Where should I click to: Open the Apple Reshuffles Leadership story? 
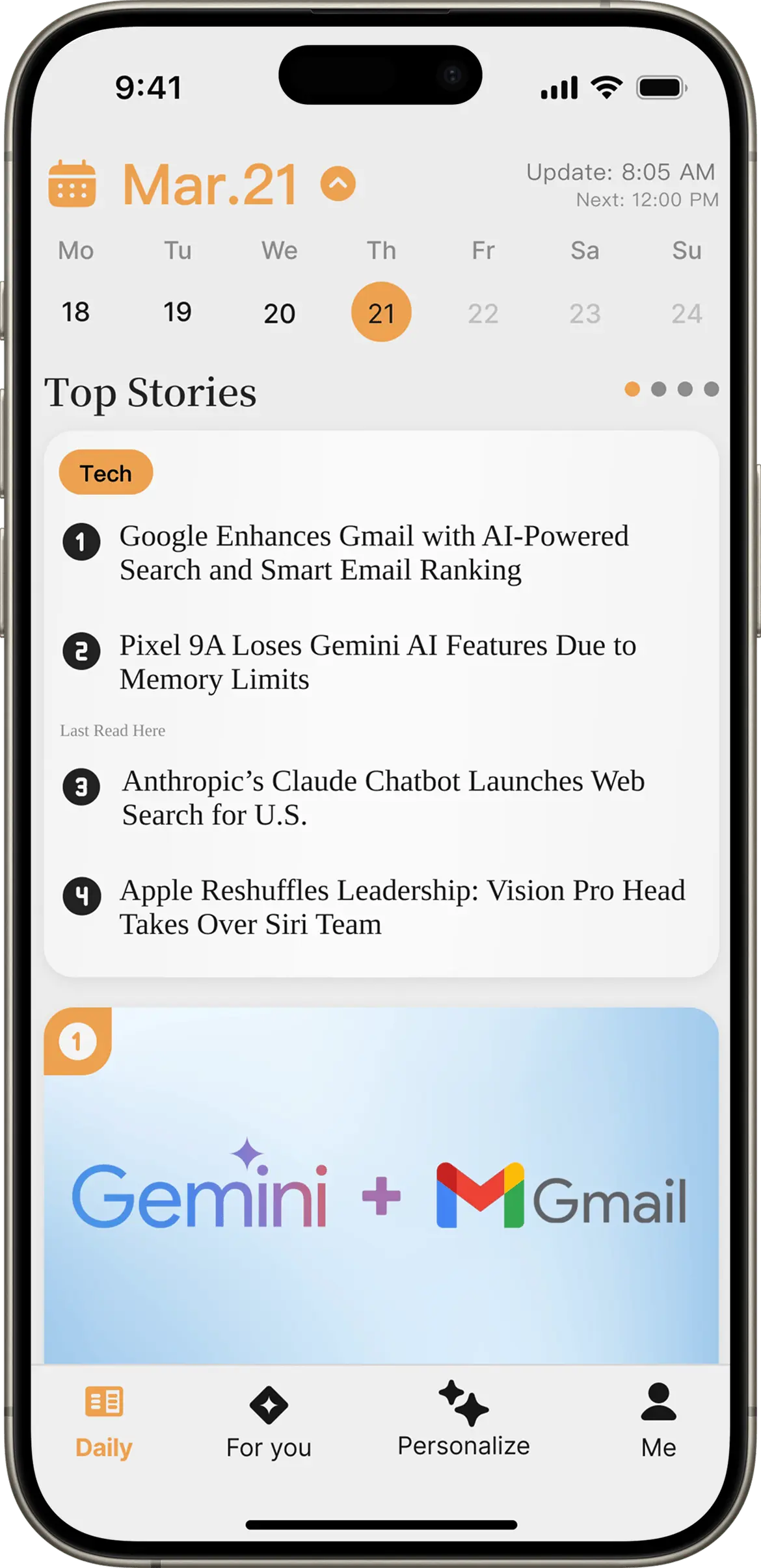coord(401,907)
